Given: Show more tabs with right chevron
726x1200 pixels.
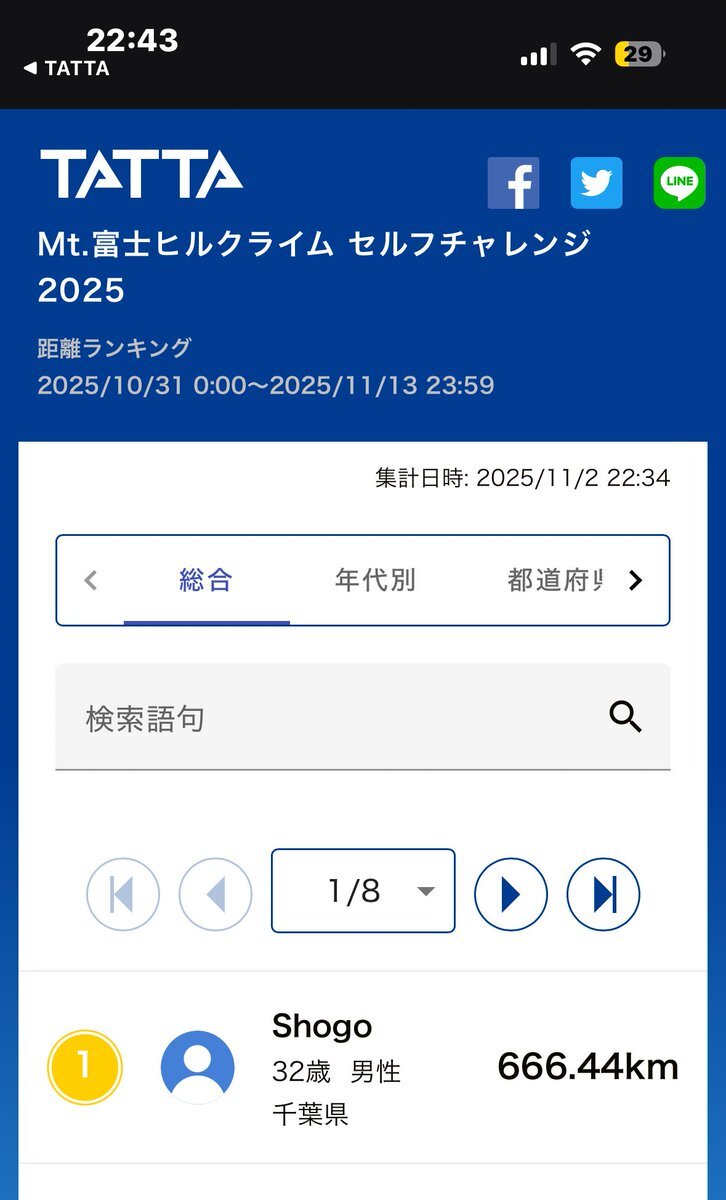Looking at the screenshot, I should (635, 580).
